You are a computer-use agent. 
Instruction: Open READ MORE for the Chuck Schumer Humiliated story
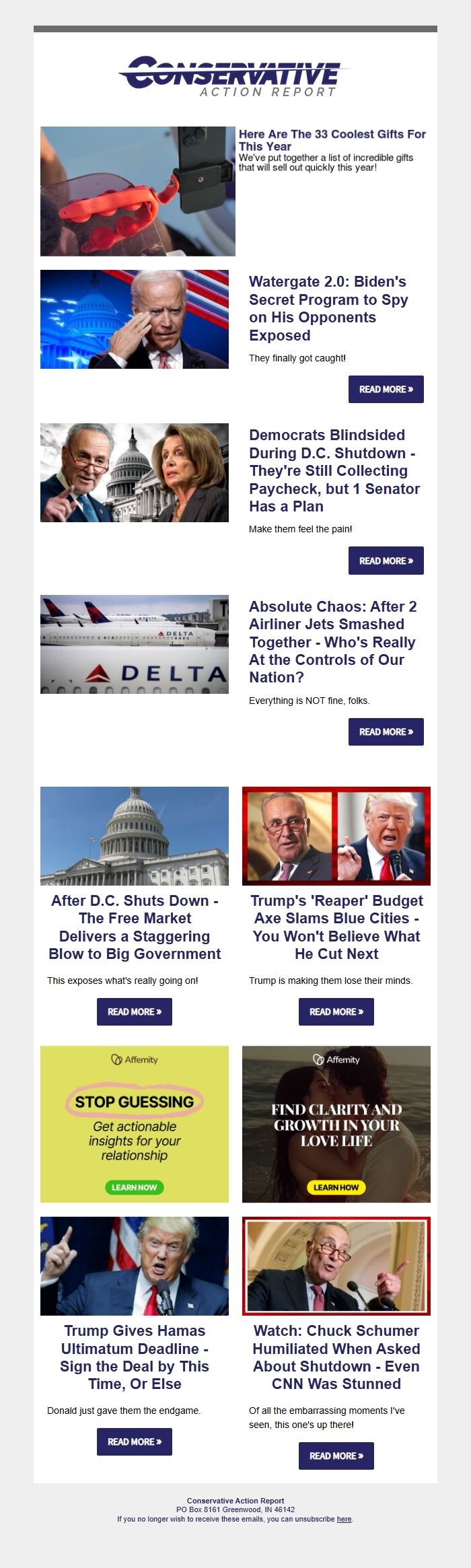pyautogui.click(x=336, y=1456)
